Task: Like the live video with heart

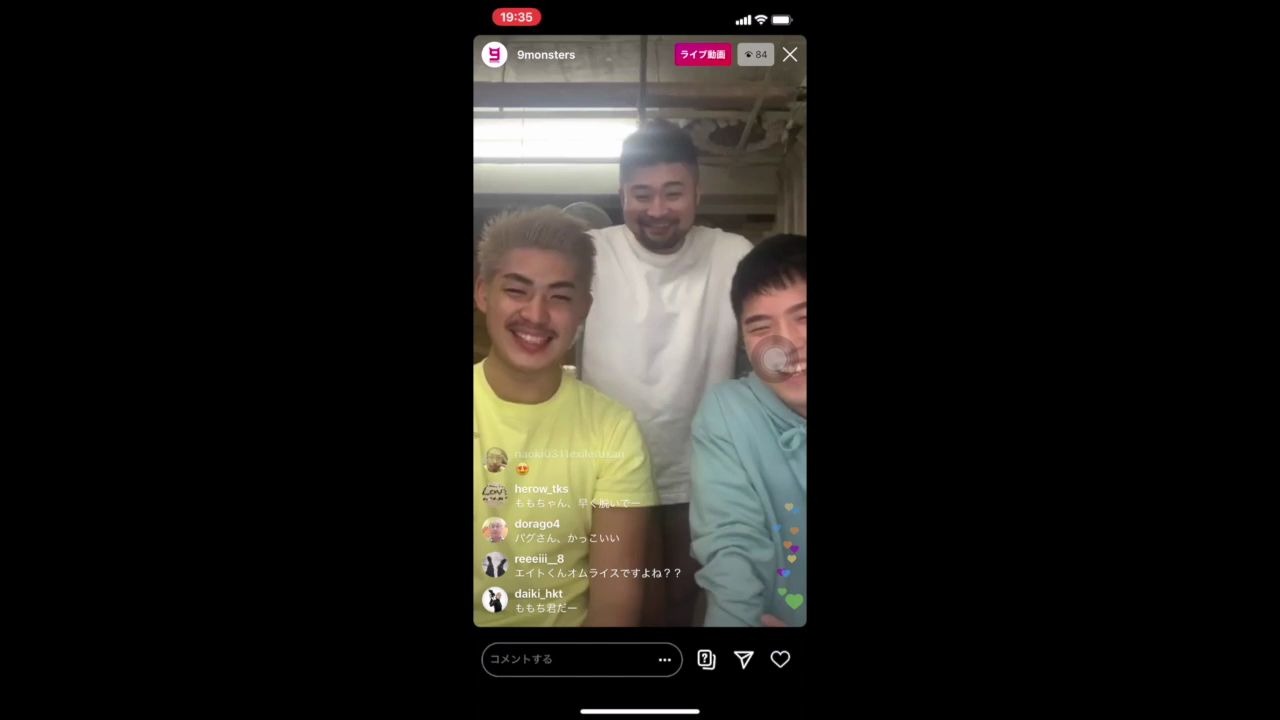Action: click(780, 659)
